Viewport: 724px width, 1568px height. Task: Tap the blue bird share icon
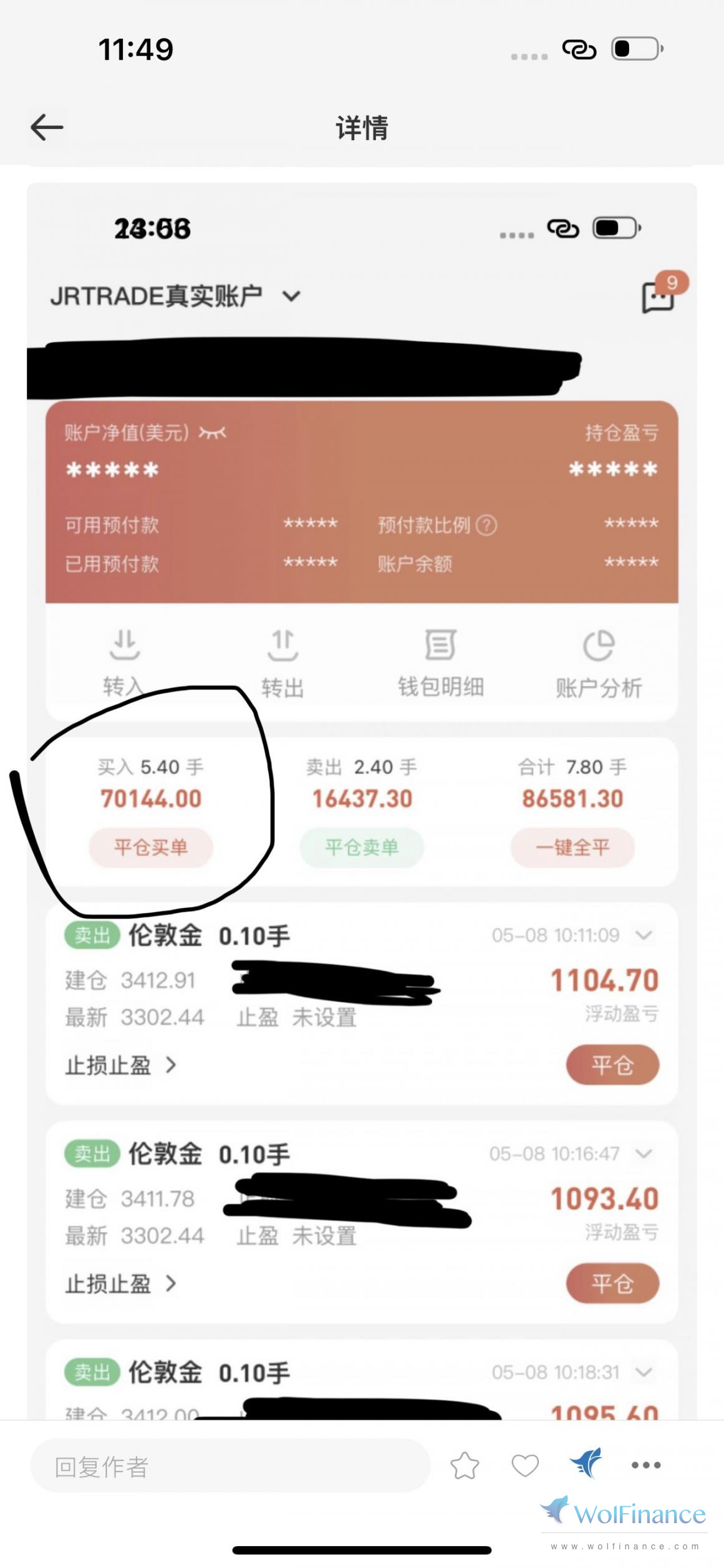(586, 1463)
